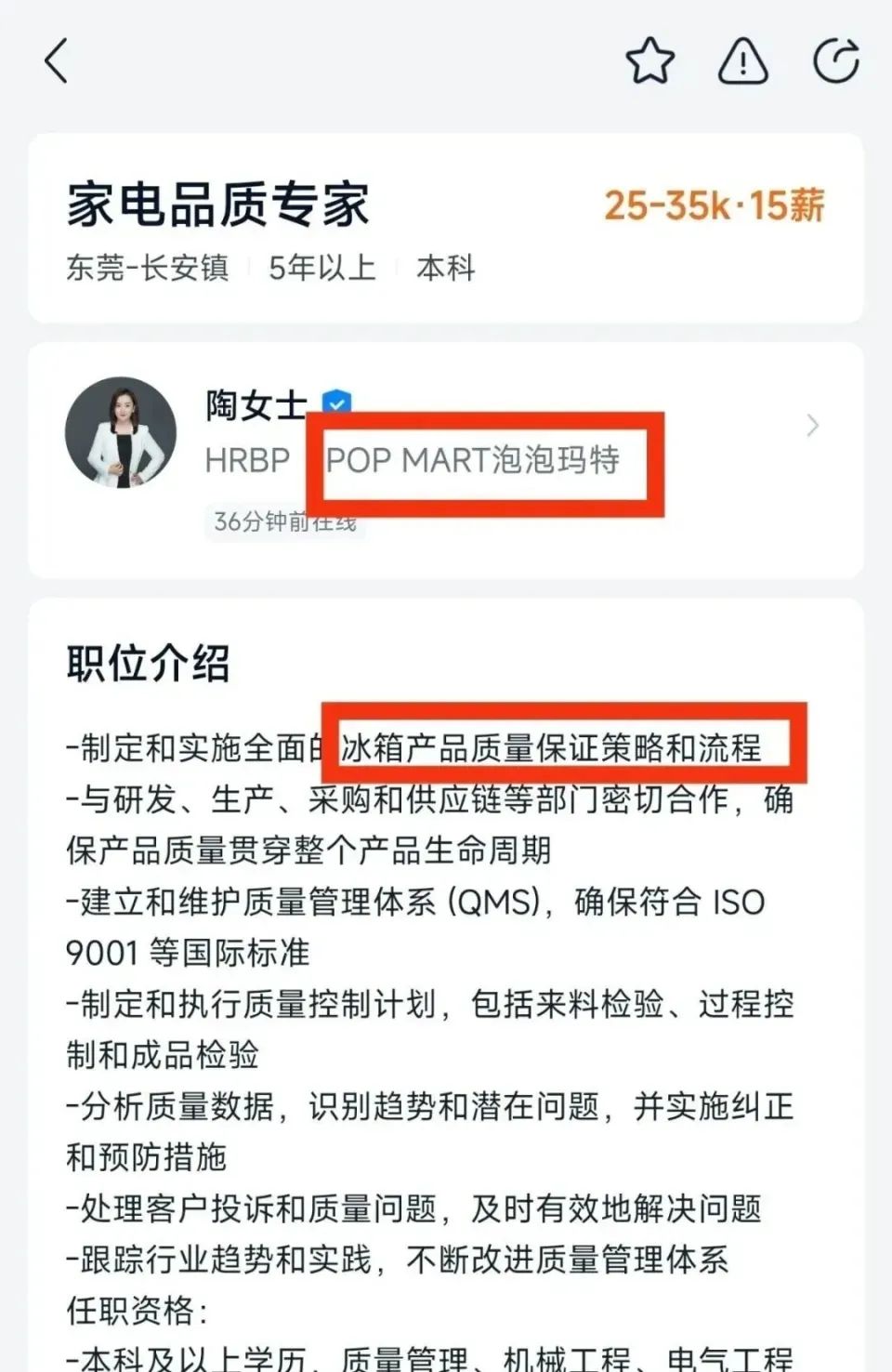Viewport: 892px width, 1372px height.
Task: Go back using the top-left arrow
Action: coord(57,61)
